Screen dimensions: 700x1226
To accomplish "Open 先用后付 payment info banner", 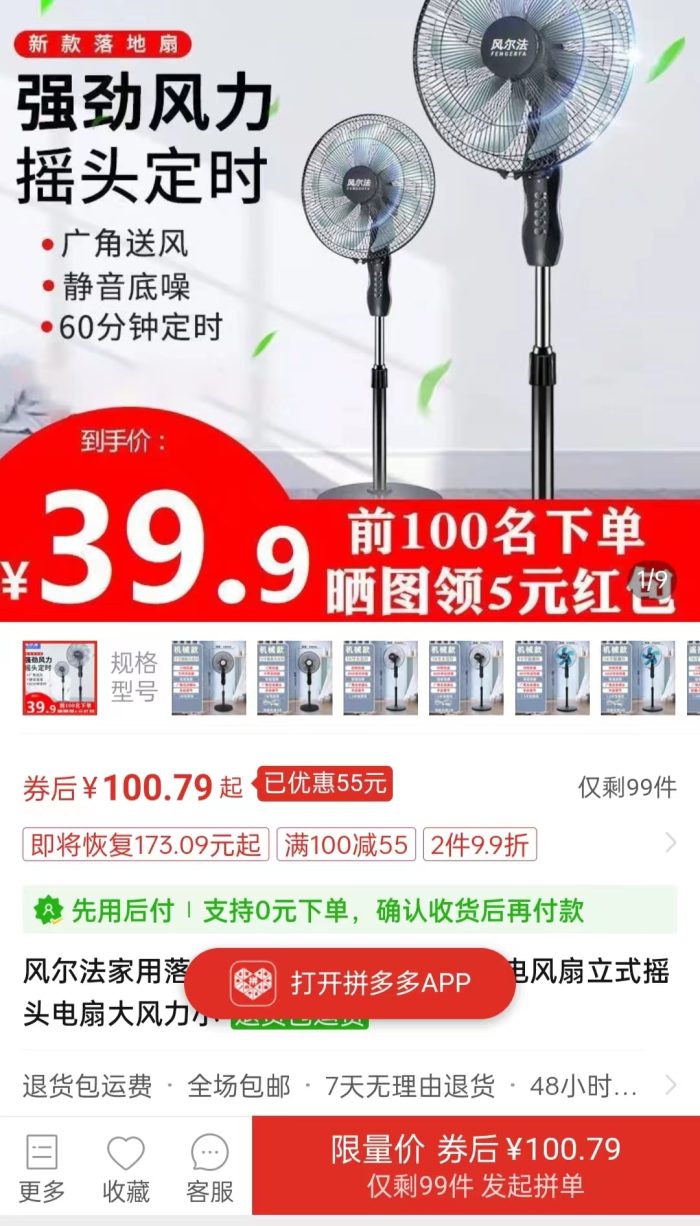I will pyautogui.click(x=350, y=911).
